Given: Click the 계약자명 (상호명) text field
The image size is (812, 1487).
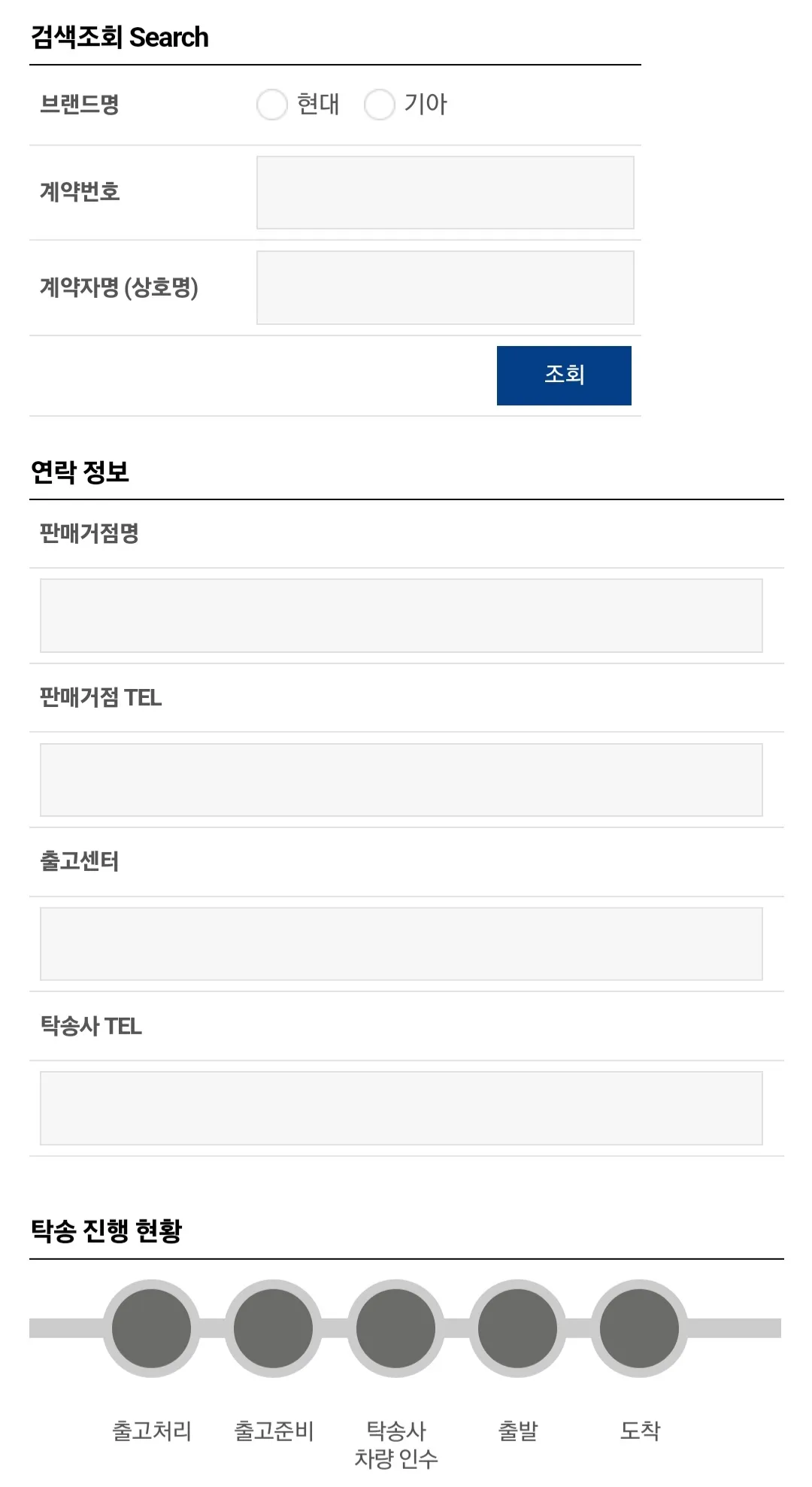Looking at the screenshot, I should (x=445, y=287).
